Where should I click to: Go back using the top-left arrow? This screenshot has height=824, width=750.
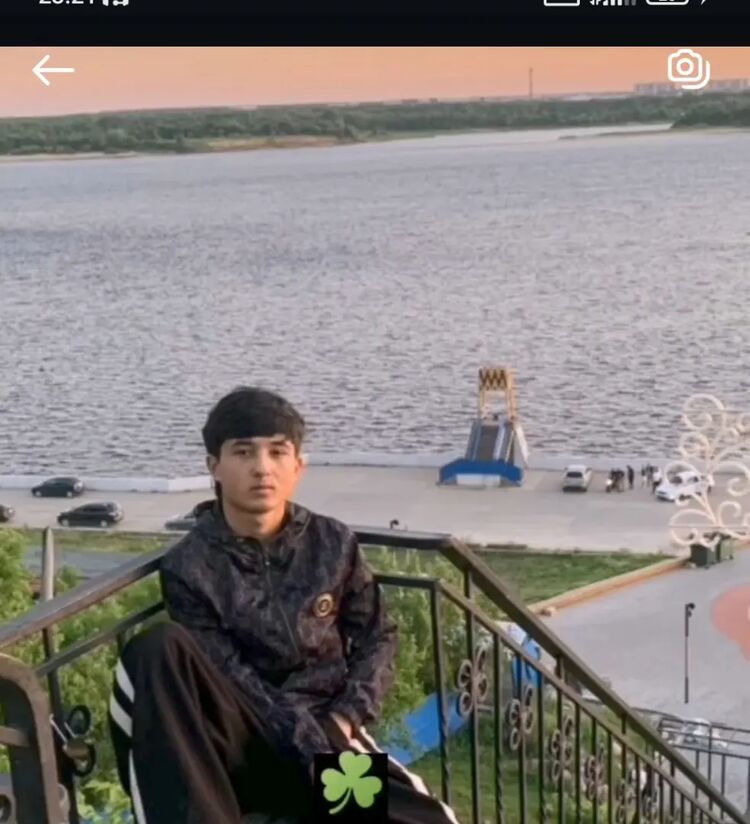point(53,70)
